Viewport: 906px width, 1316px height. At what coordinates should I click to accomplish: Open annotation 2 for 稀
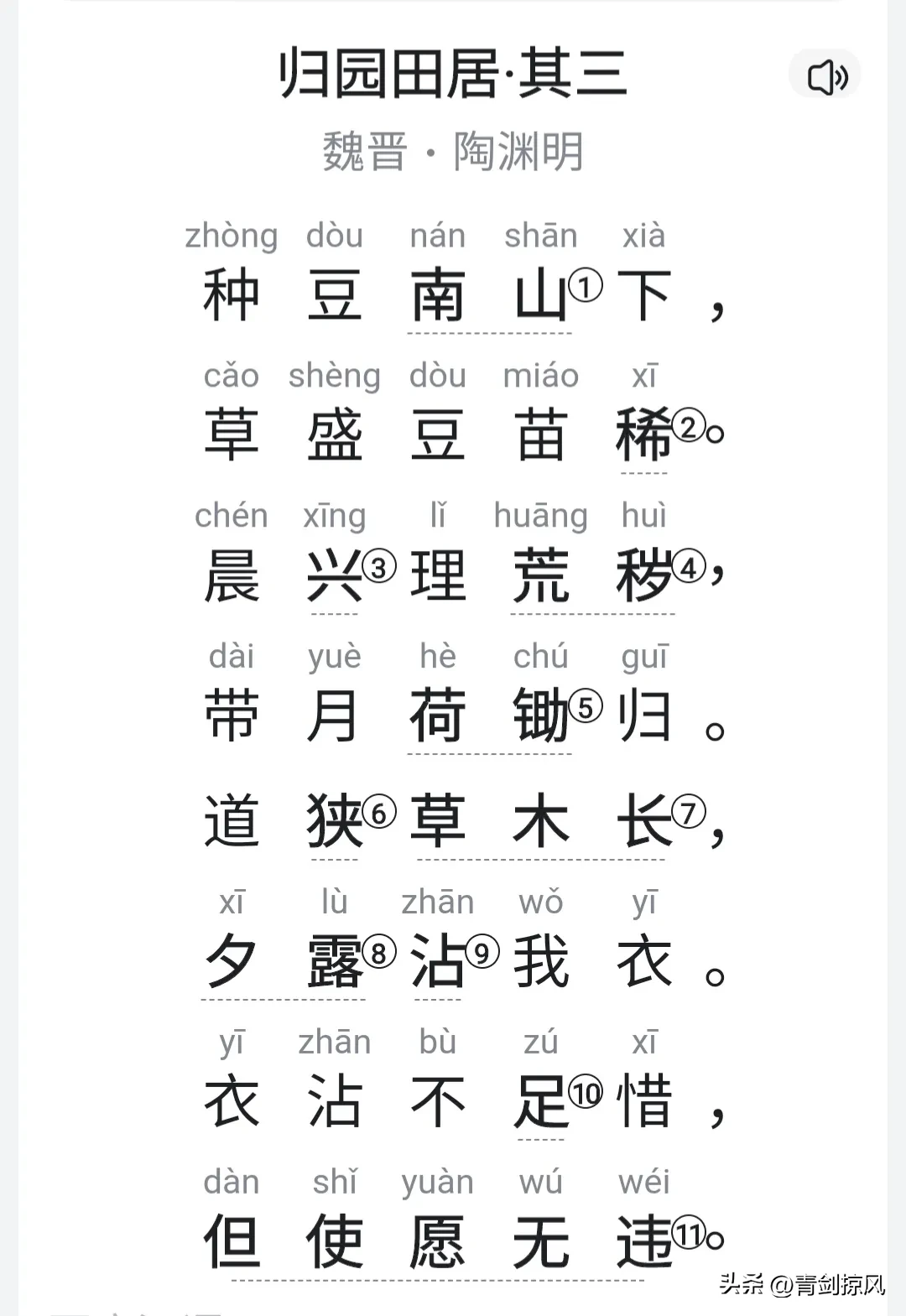coord(688,427)
